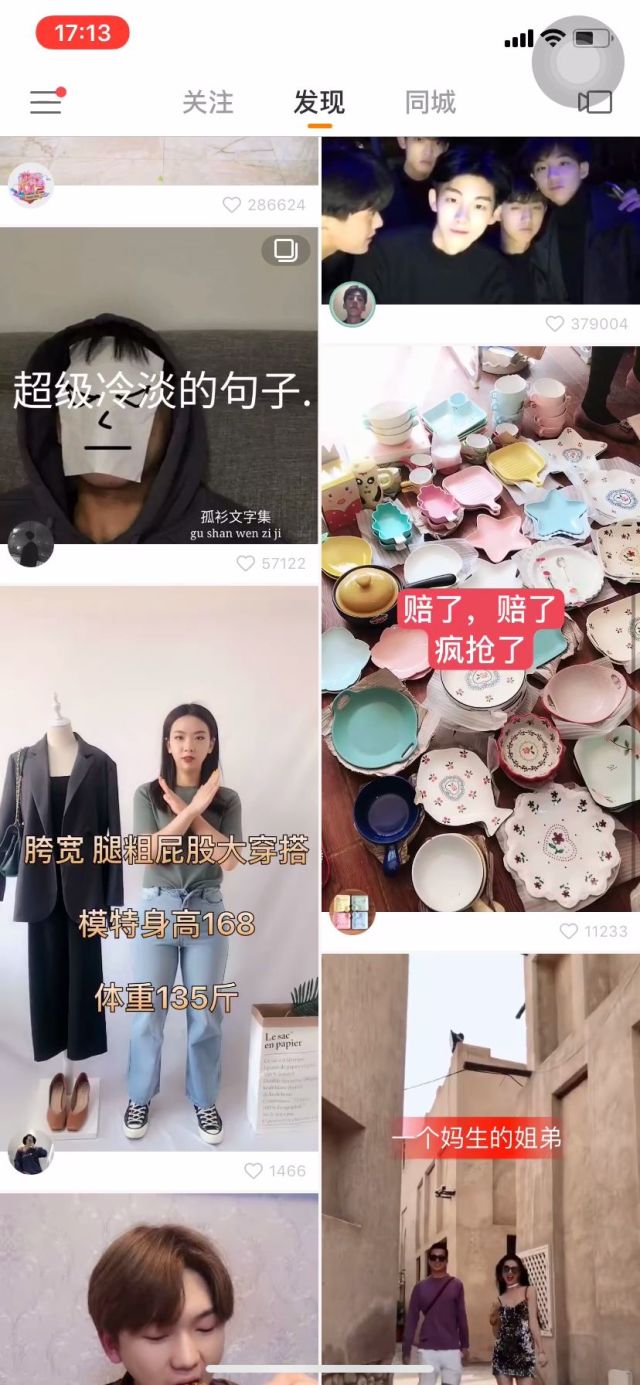The image size is (640, 1385).
Task: Like the video with 57122 likes
Action: coord(245,564)
